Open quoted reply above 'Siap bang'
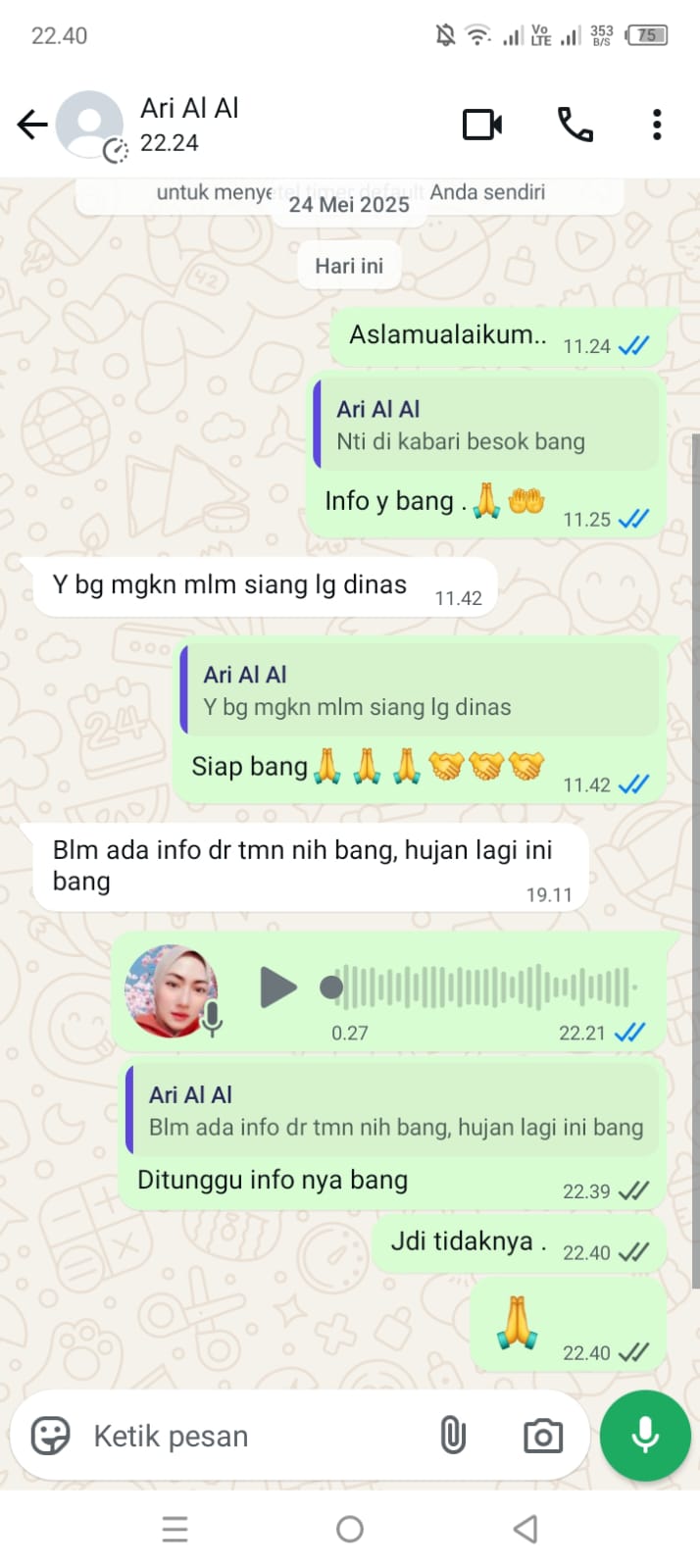Screen dimensions: 700x1568 (420, 690)
